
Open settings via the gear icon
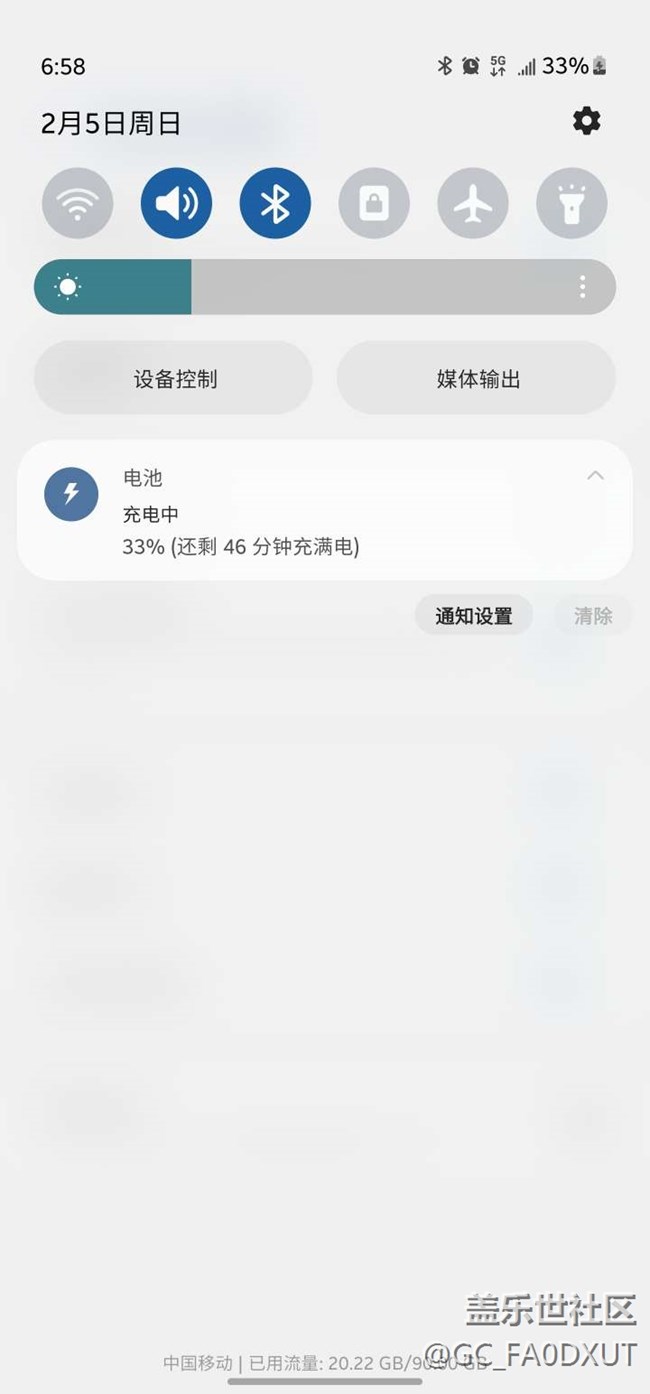coord(586,122)
